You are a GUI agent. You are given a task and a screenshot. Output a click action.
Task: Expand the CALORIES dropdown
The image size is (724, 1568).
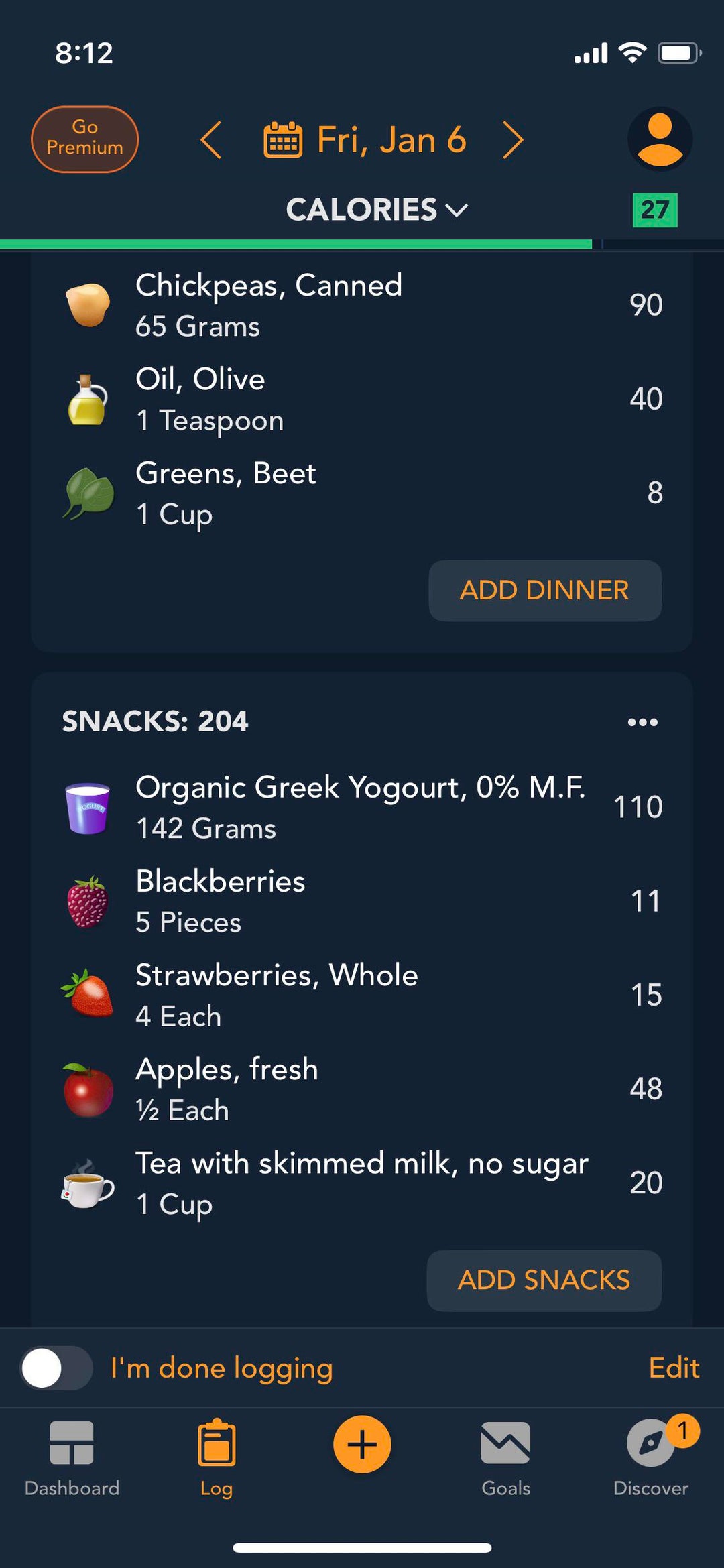click(x=376, y=210)
